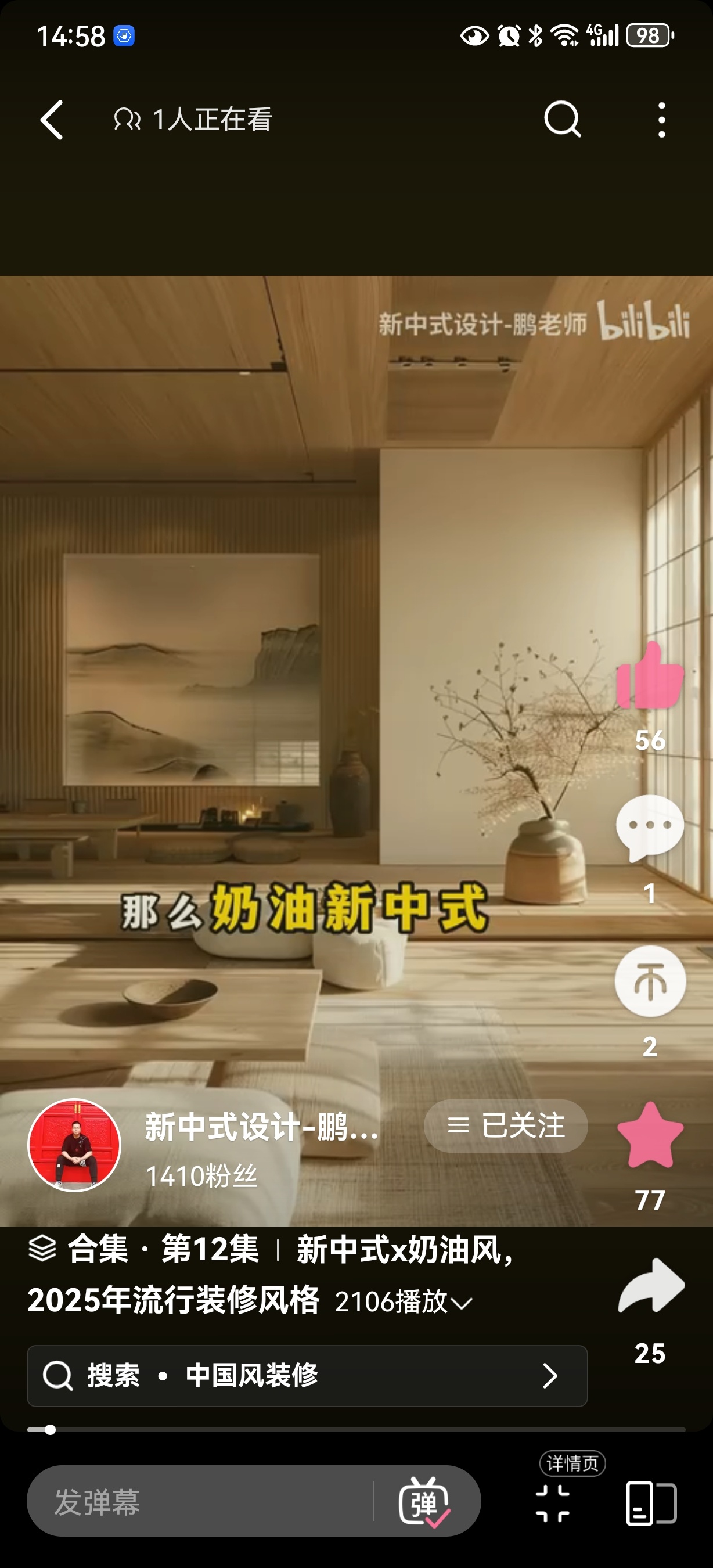Give a coin to the video
Viewport: 713px width, 1568px height.
tap(649, 981)
